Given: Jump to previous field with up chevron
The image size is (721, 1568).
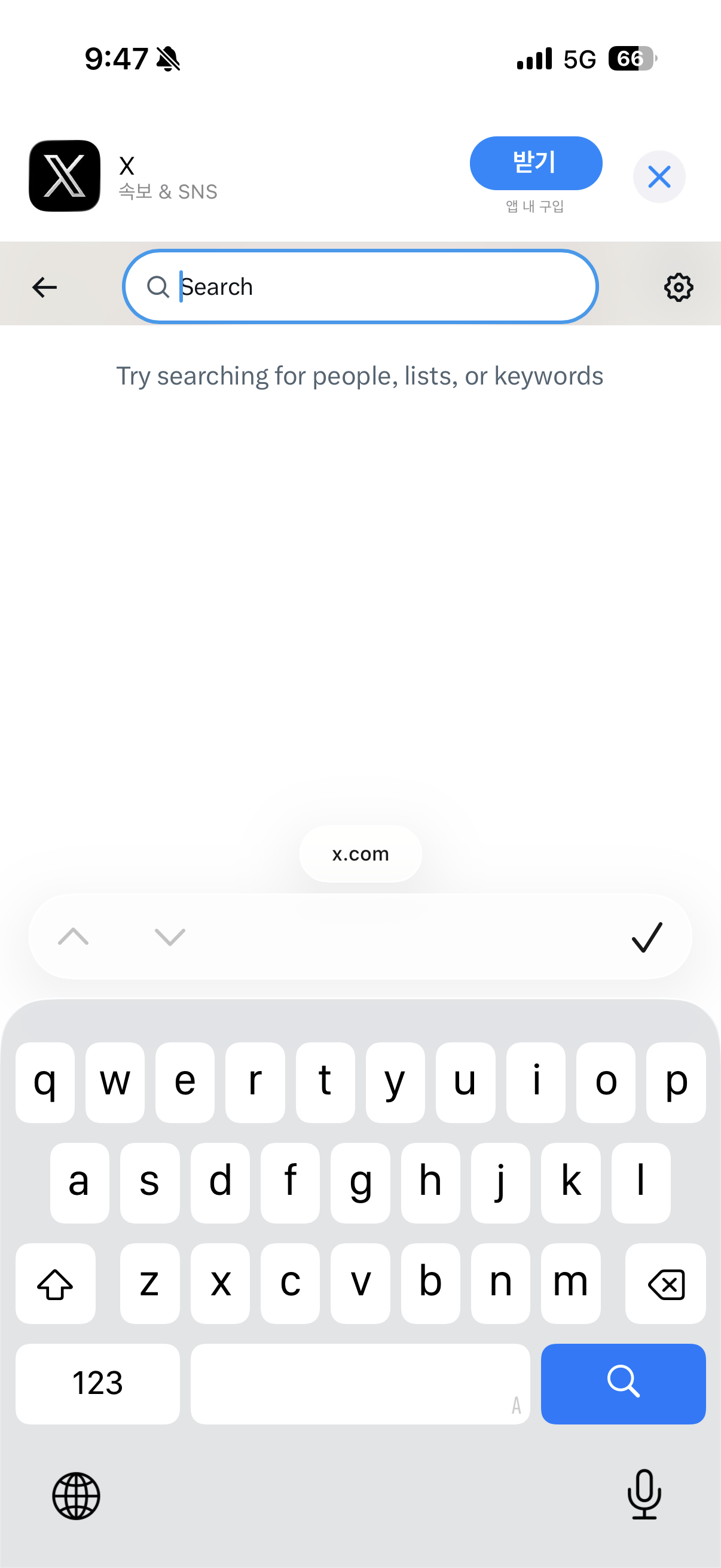Looking at the screenshot, I should coord(73,936).
